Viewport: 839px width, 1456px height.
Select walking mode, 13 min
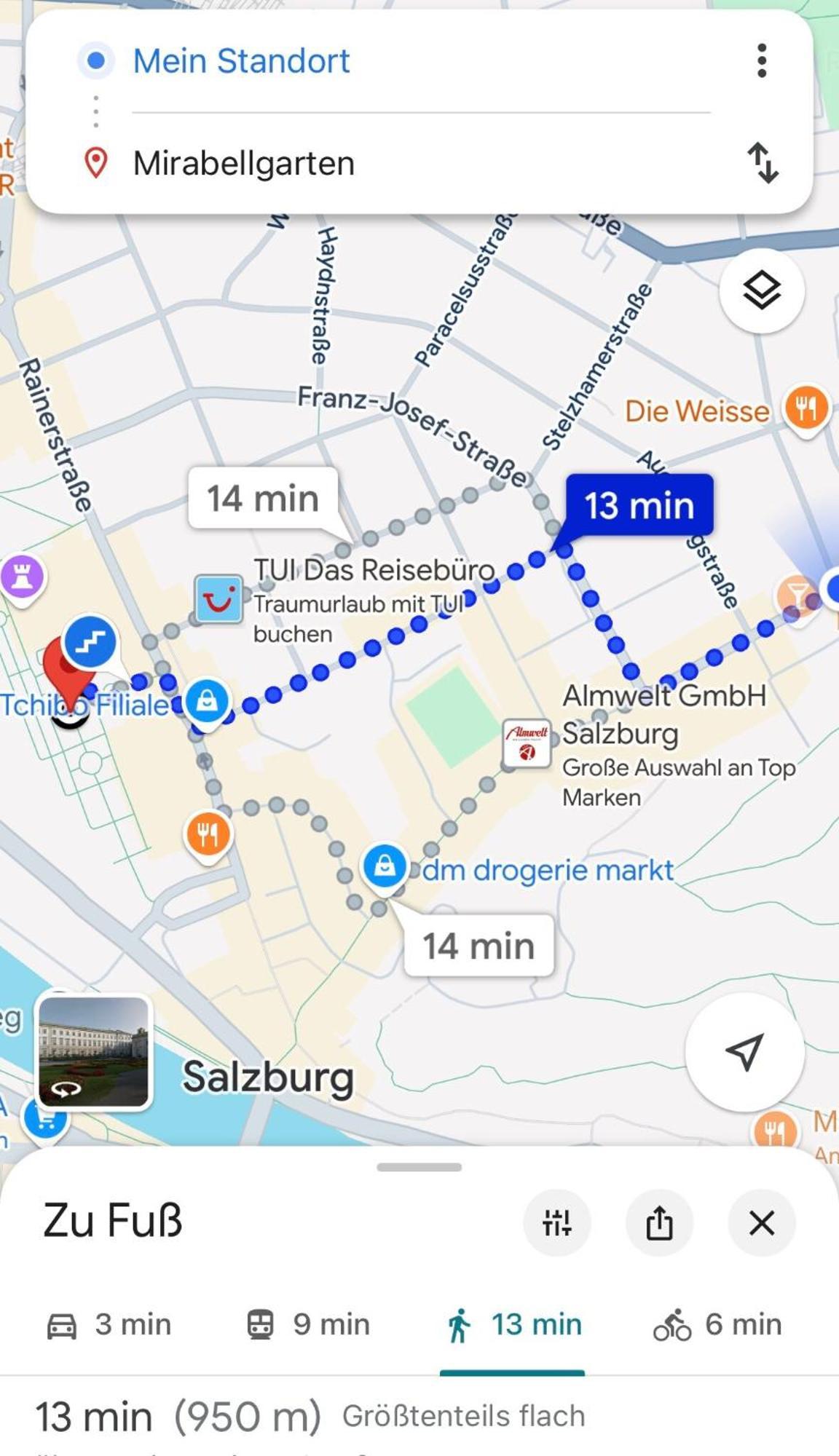pos(513,1324)
